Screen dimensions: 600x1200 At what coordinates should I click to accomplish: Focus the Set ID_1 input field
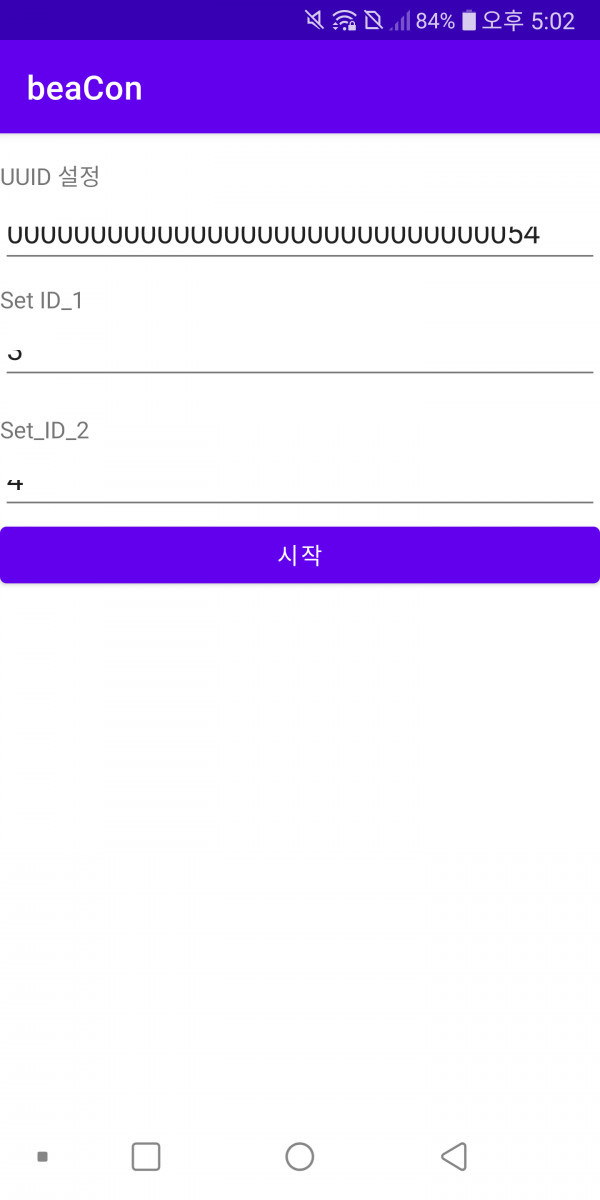[300, 352]
